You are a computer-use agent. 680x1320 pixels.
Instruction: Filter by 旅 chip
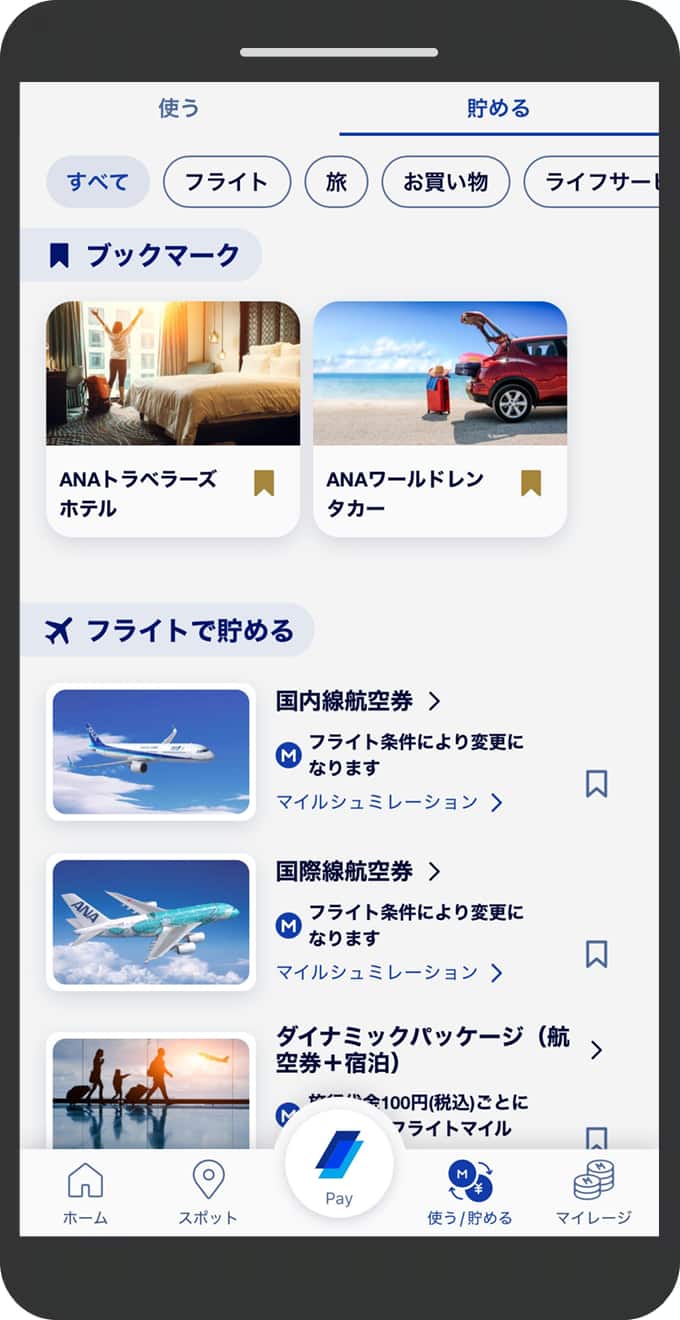(336, 182)
